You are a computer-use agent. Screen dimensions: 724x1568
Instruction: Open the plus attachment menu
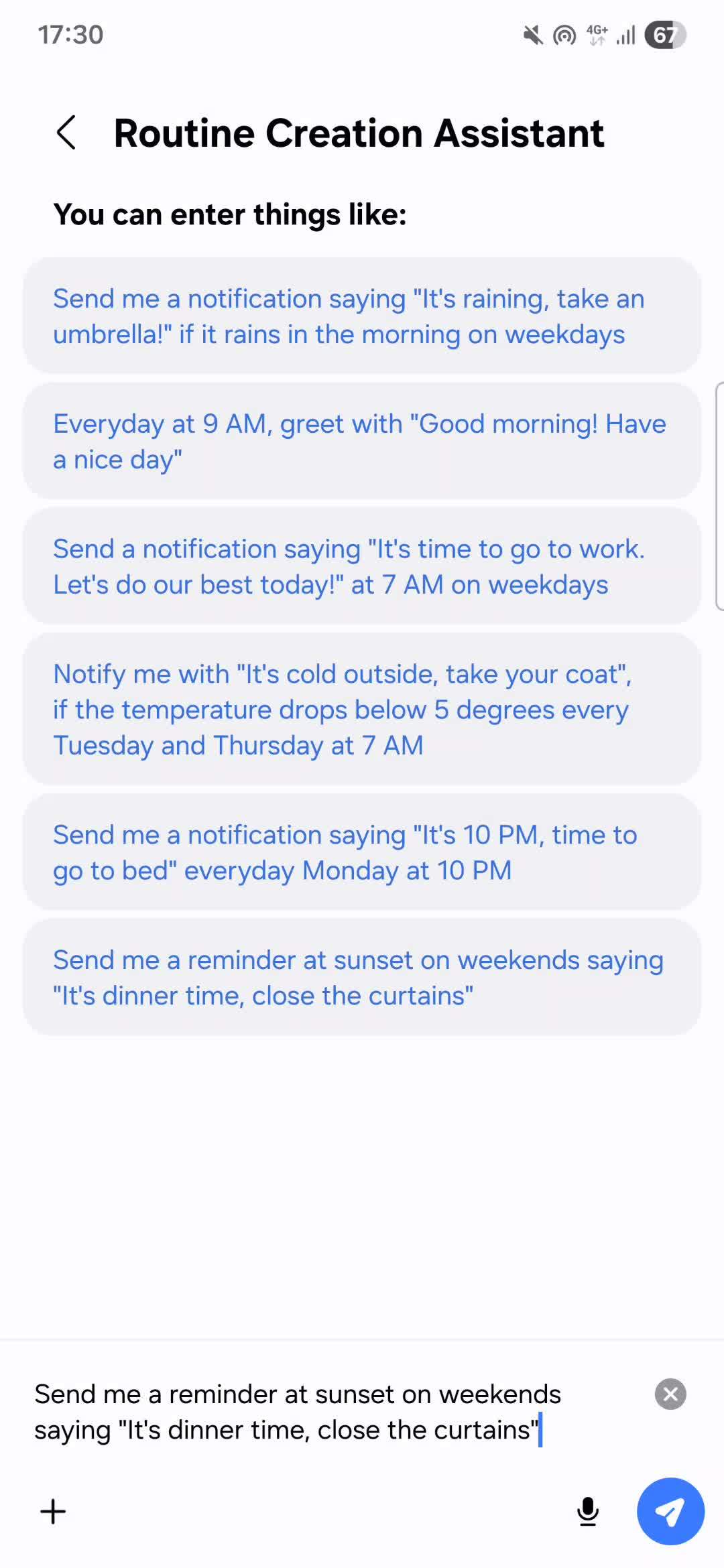(53, 1512)
